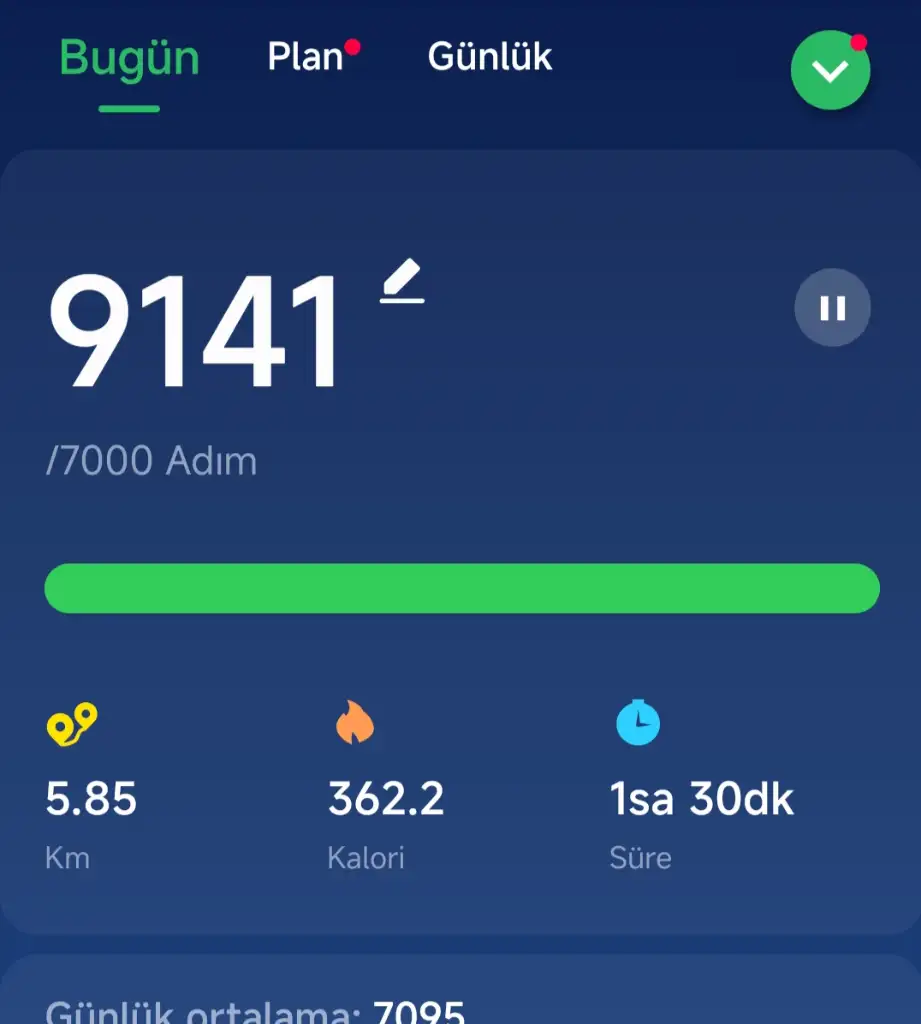Viewport: 921px width, 1024px height.
Task: Switch to the Bugün tab
Action: point(129,58)
